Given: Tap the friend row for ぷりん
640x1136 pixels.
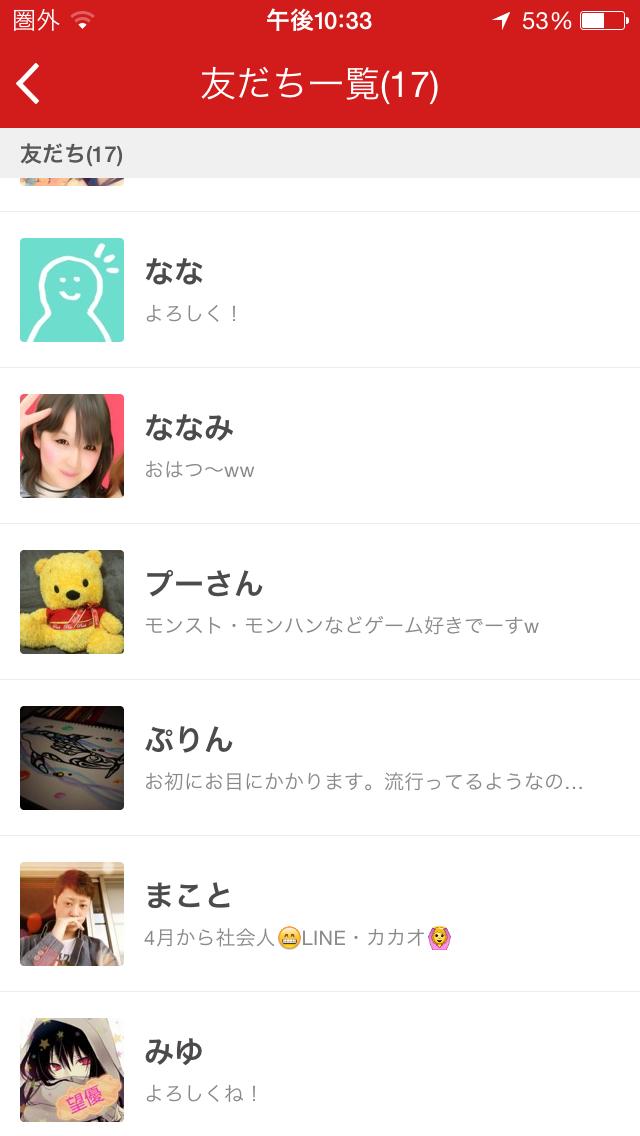Looking at the screenshot, I should 320,758.
